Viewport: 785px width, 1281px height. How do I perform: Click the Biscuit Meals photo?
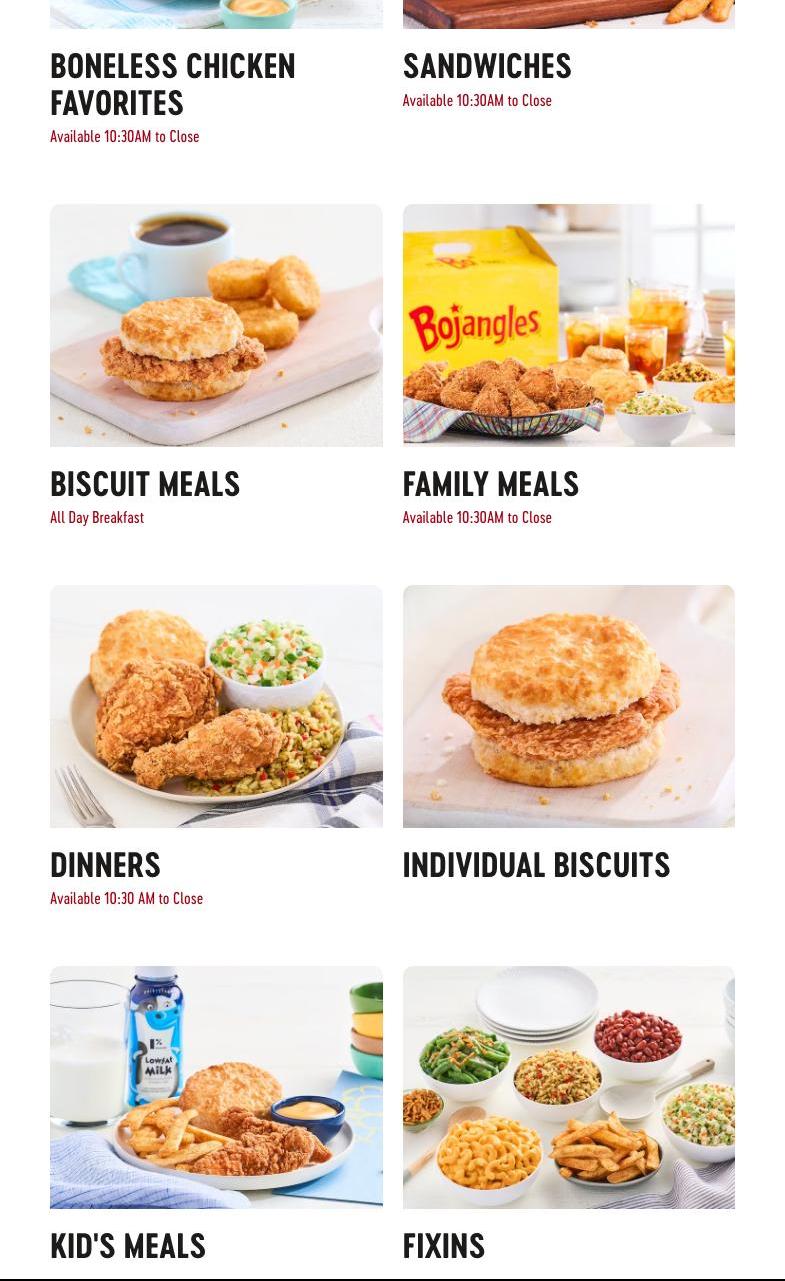tap(216, 325)
